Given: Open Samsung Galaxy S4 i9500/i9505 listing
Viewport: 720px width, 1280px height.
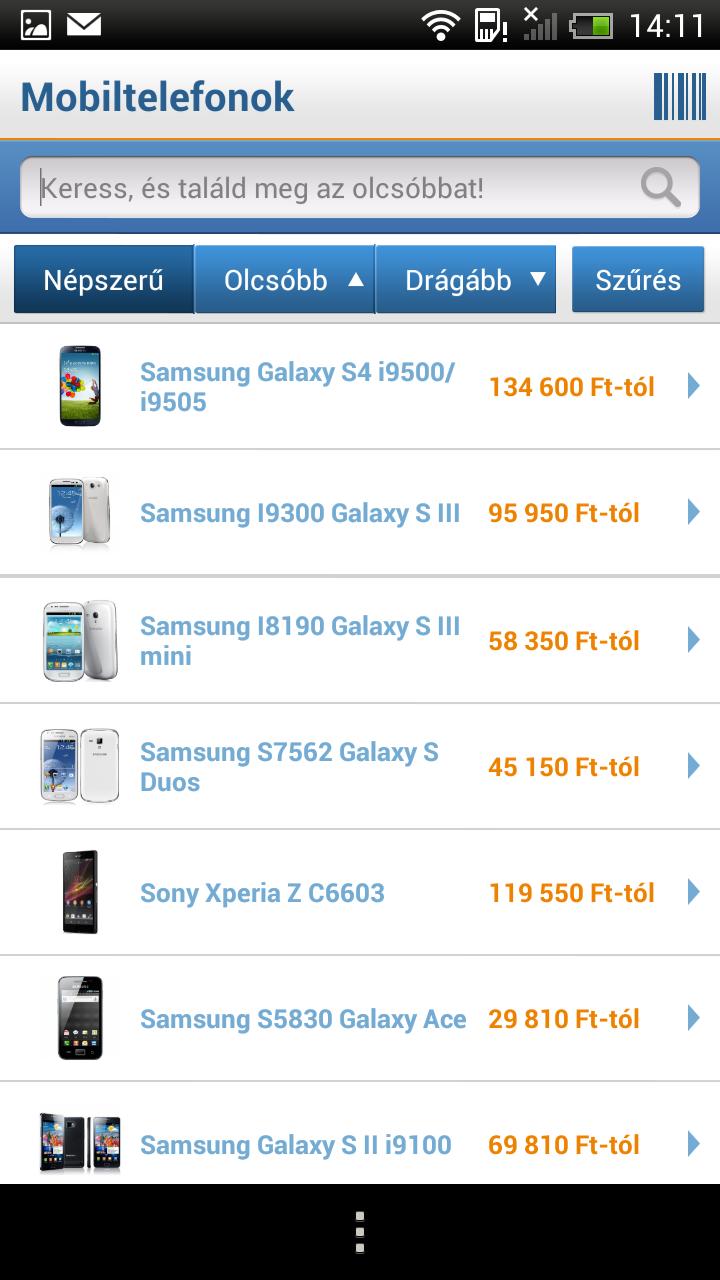Looking at the screenshot, I should pyautogui.click(x=360, y=387).
